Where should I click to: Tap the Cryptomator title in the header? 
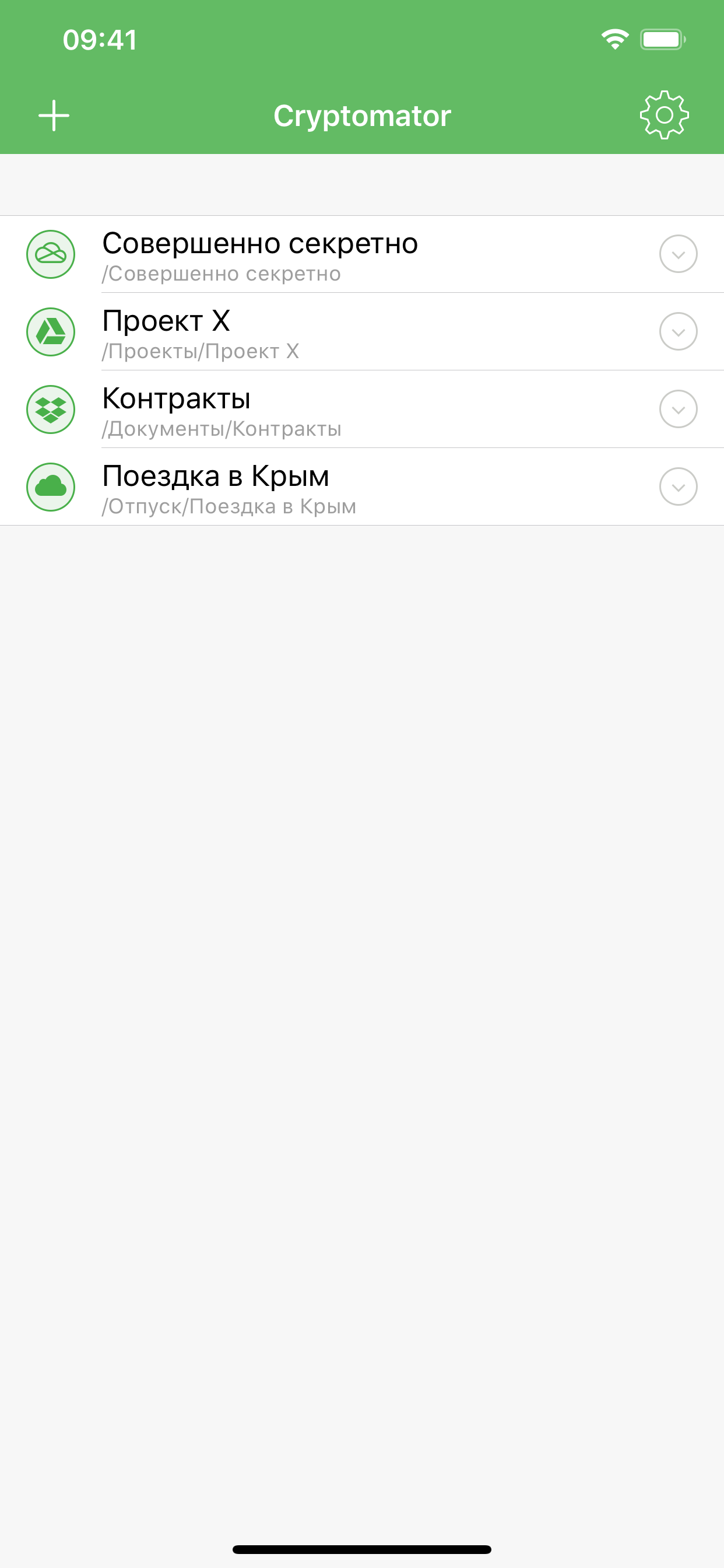[x=363, y=115]
